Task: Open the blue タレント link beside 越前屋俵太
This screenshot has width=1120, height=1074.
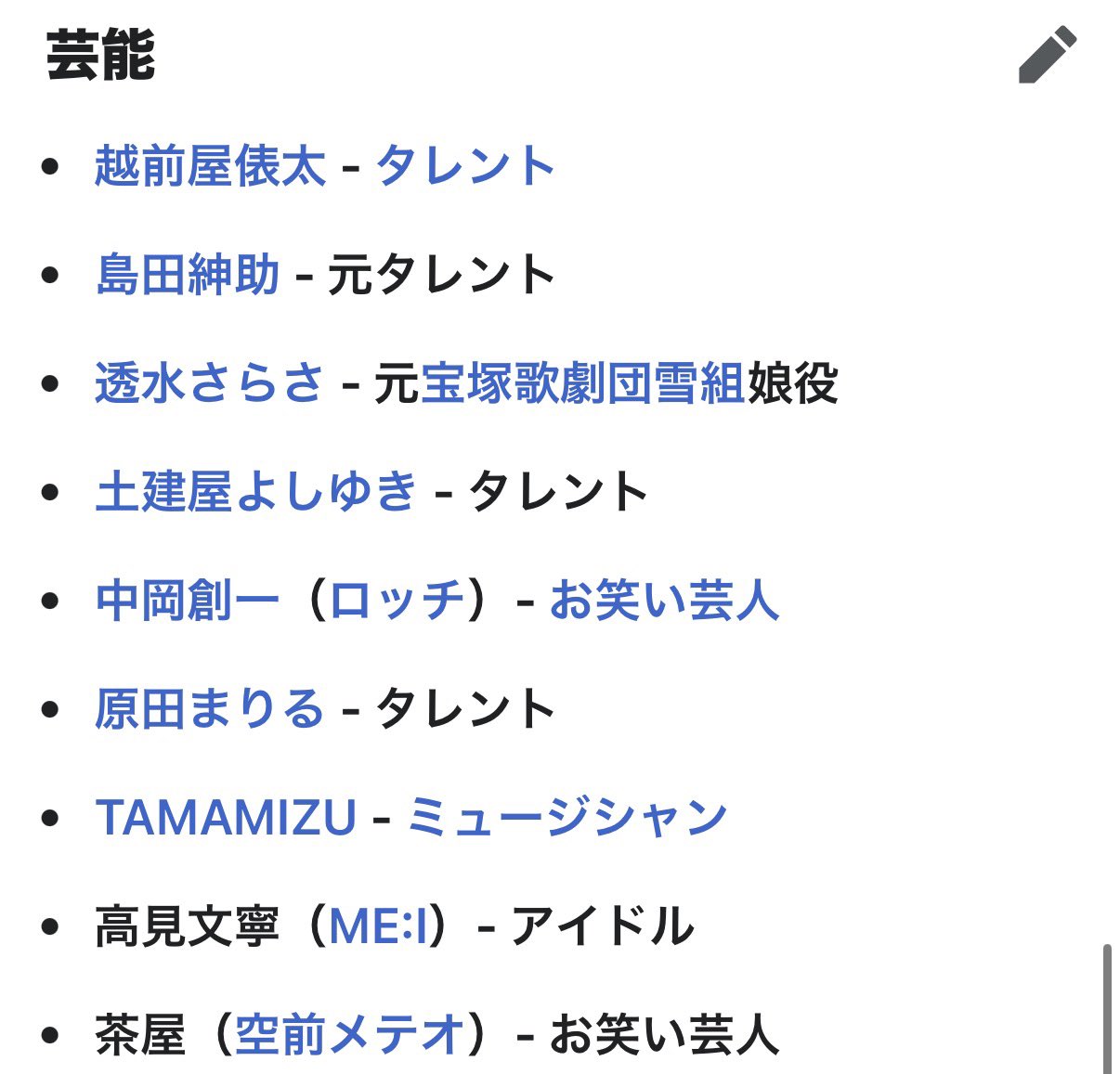Action: (464, 167)
